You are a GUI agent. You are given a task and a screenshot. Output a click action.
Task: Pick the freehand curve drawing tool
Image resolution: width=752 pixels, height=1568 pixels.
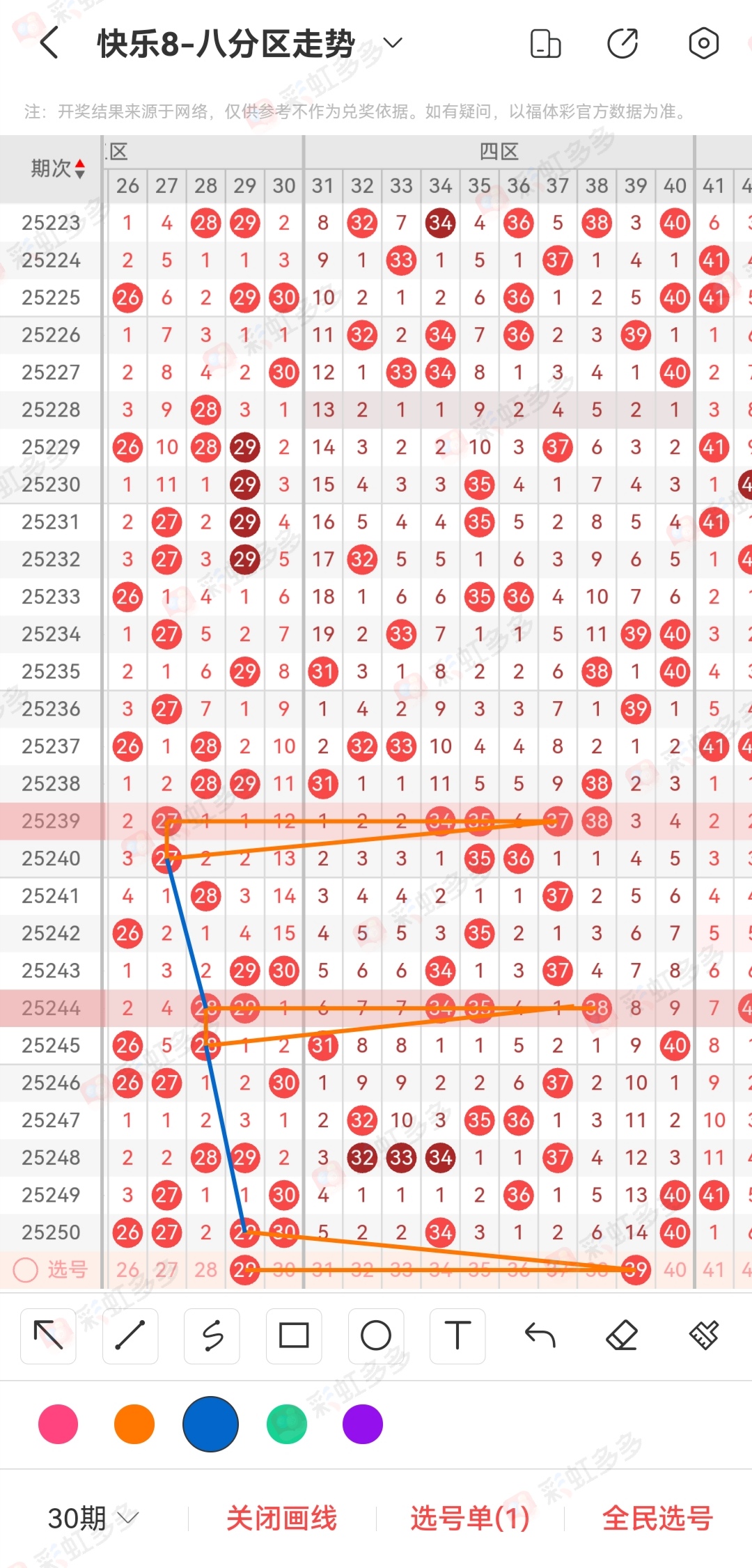click(212, 1335)
